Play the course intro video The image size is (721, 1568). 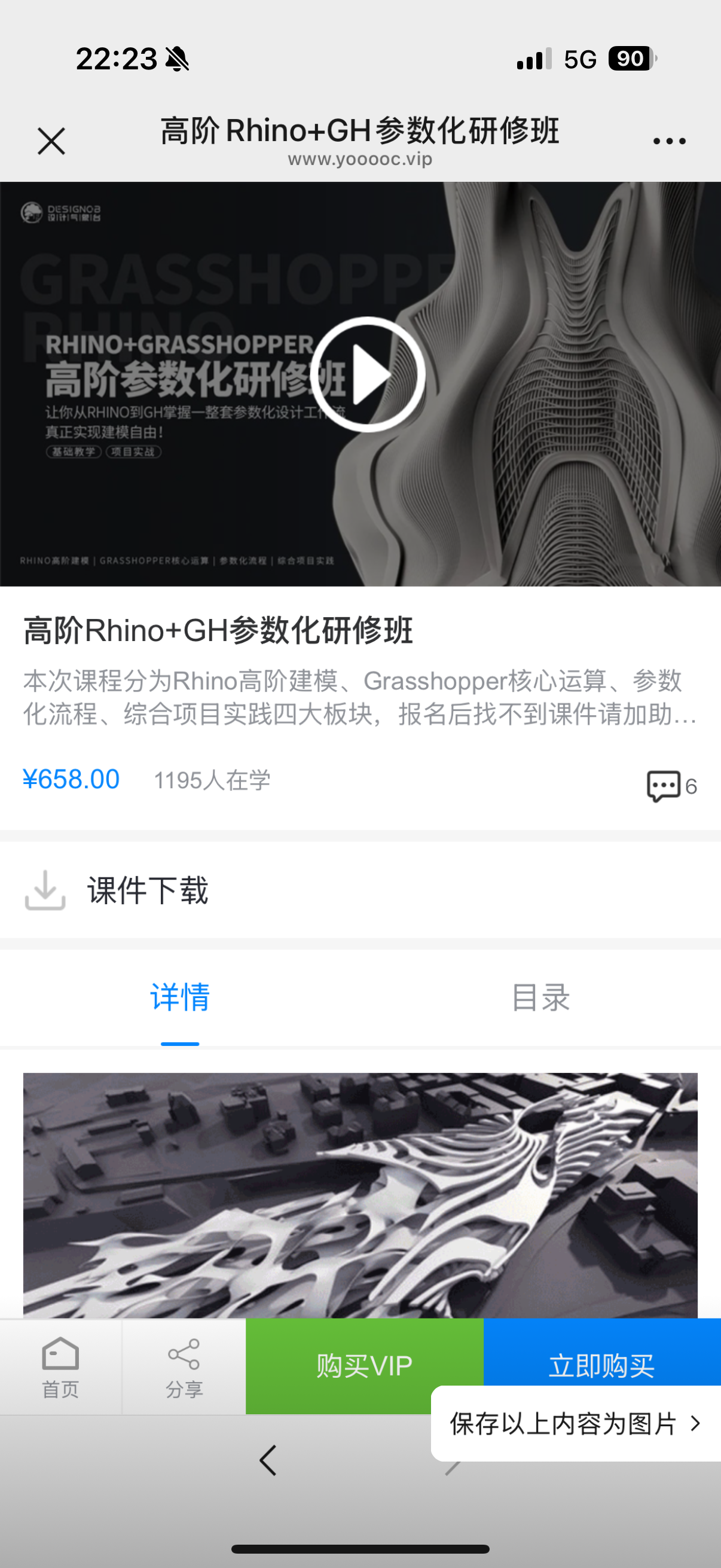[368, 374]
